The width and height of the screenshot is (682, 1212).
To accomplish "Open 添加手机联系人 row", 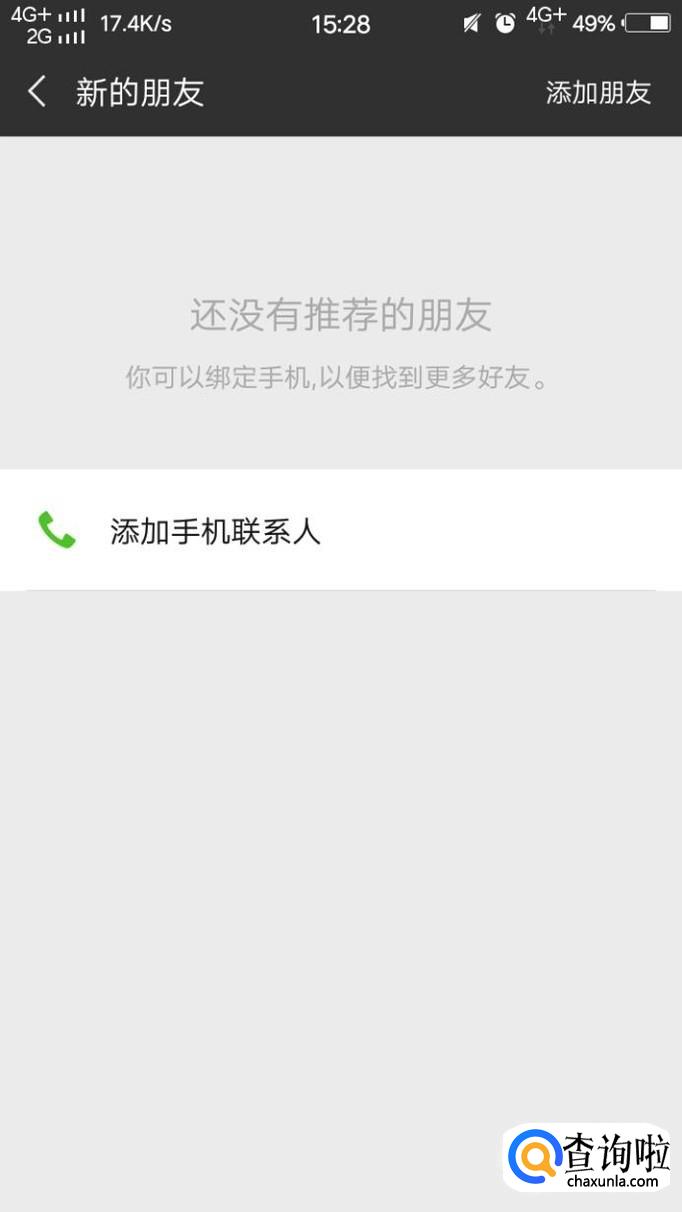I will [x=341, y=530].
